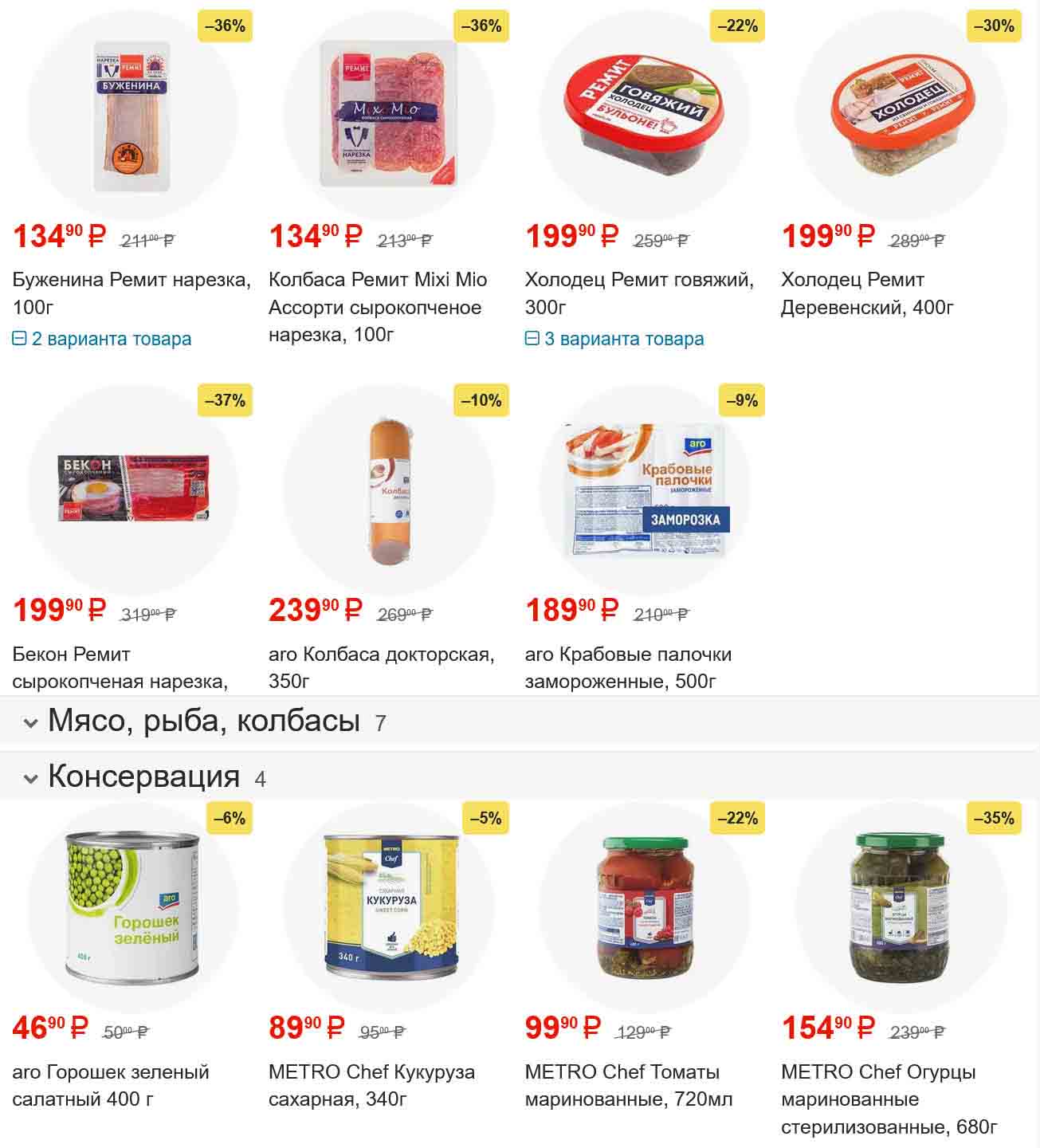Open the METRO Chef Кукуруза сахарная card
The width and height of the screenshot is (1040, 1148).
pos(371,1085)
